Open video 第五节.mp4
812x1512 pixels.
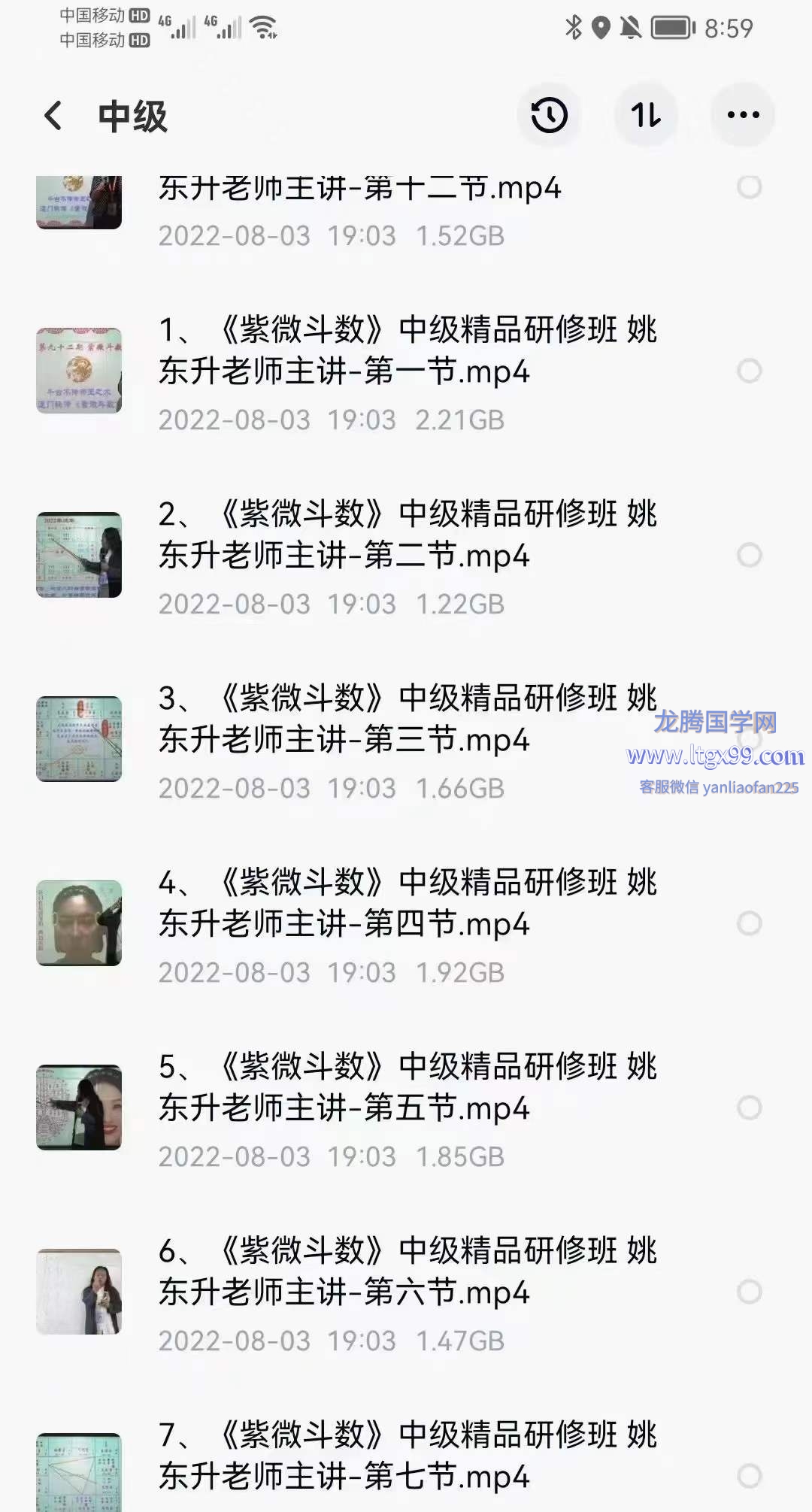click(x=406, y=1088)
